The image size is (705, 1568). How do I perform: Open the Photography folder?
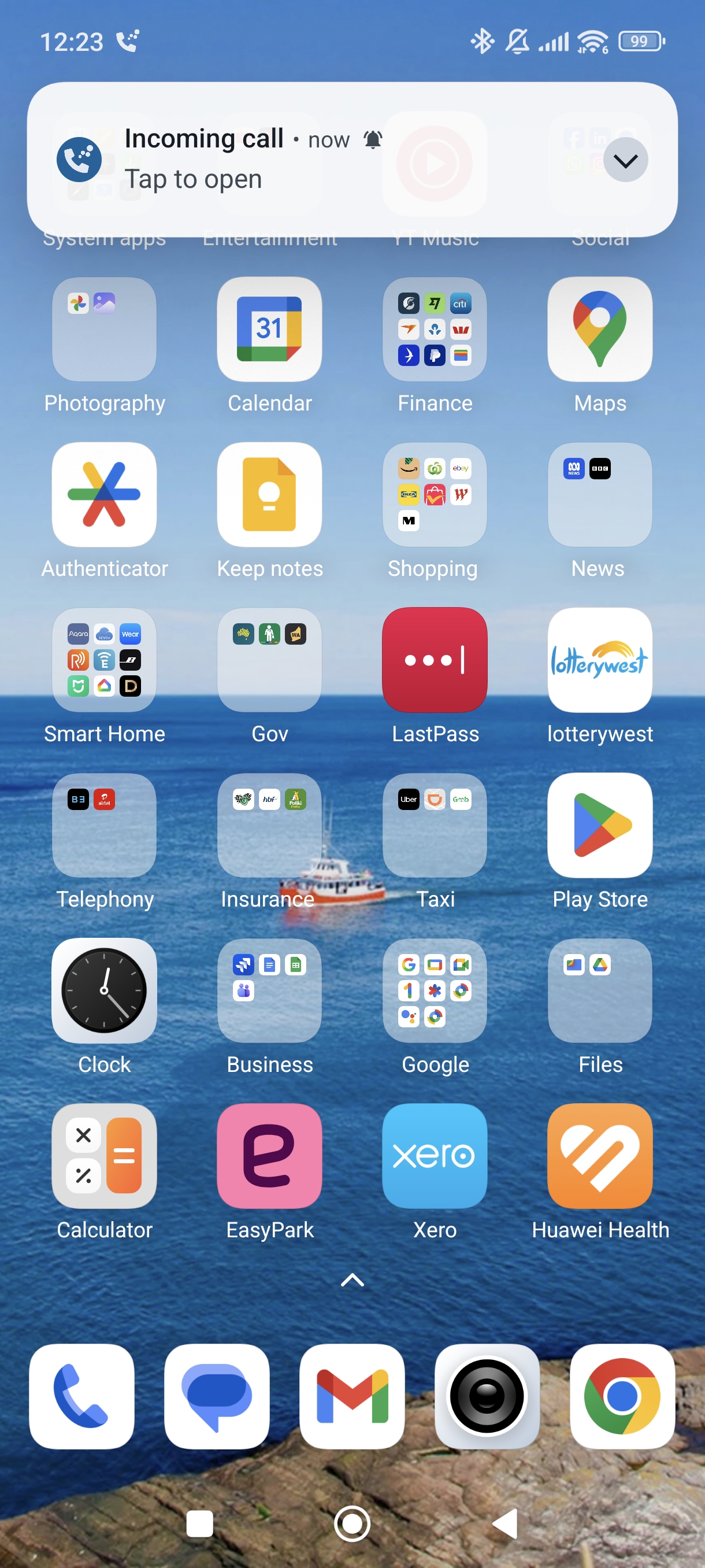coord(104,330)
